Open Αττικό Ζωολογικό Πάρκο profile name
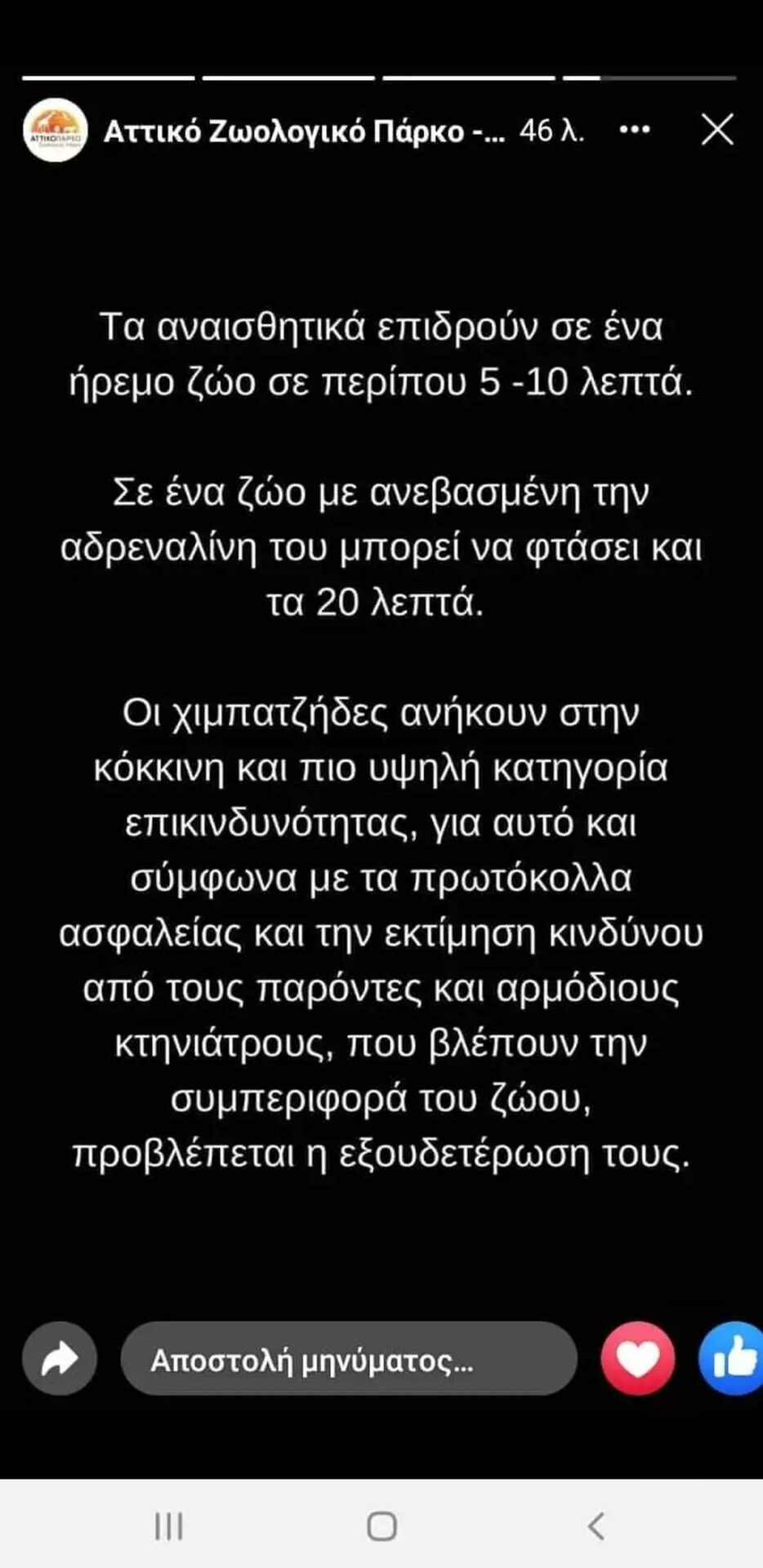This screenshot has width=763, height=1568. coord(305,131)
